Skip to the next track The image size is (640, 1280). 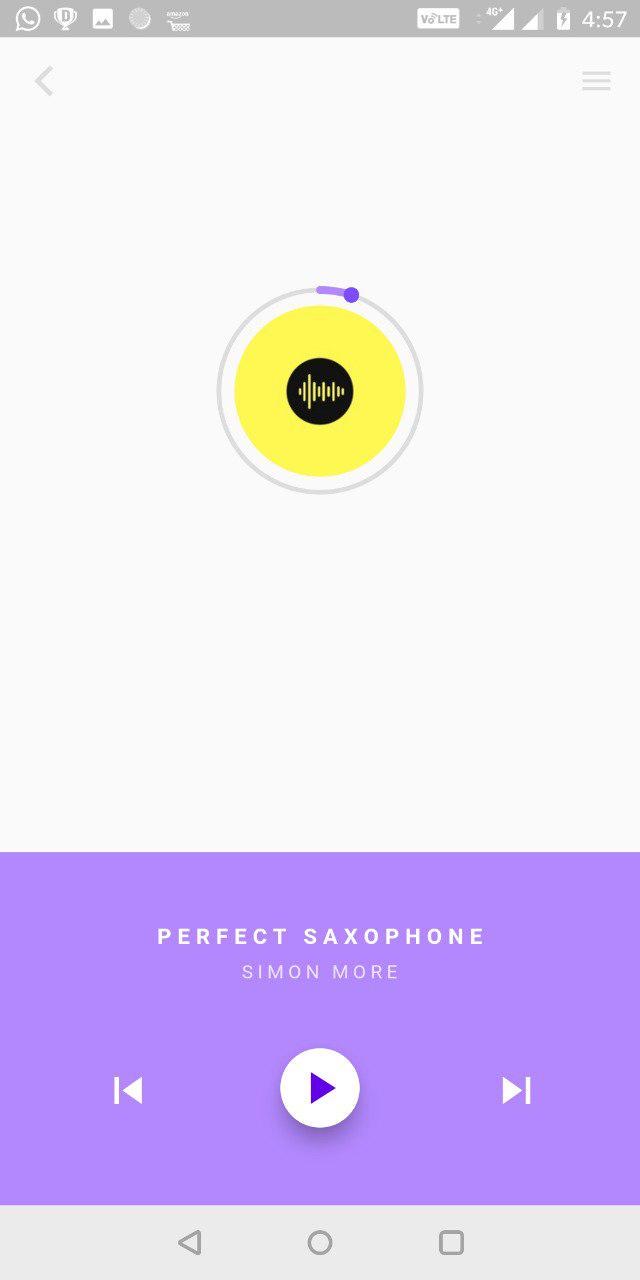tap(516, 1090)
